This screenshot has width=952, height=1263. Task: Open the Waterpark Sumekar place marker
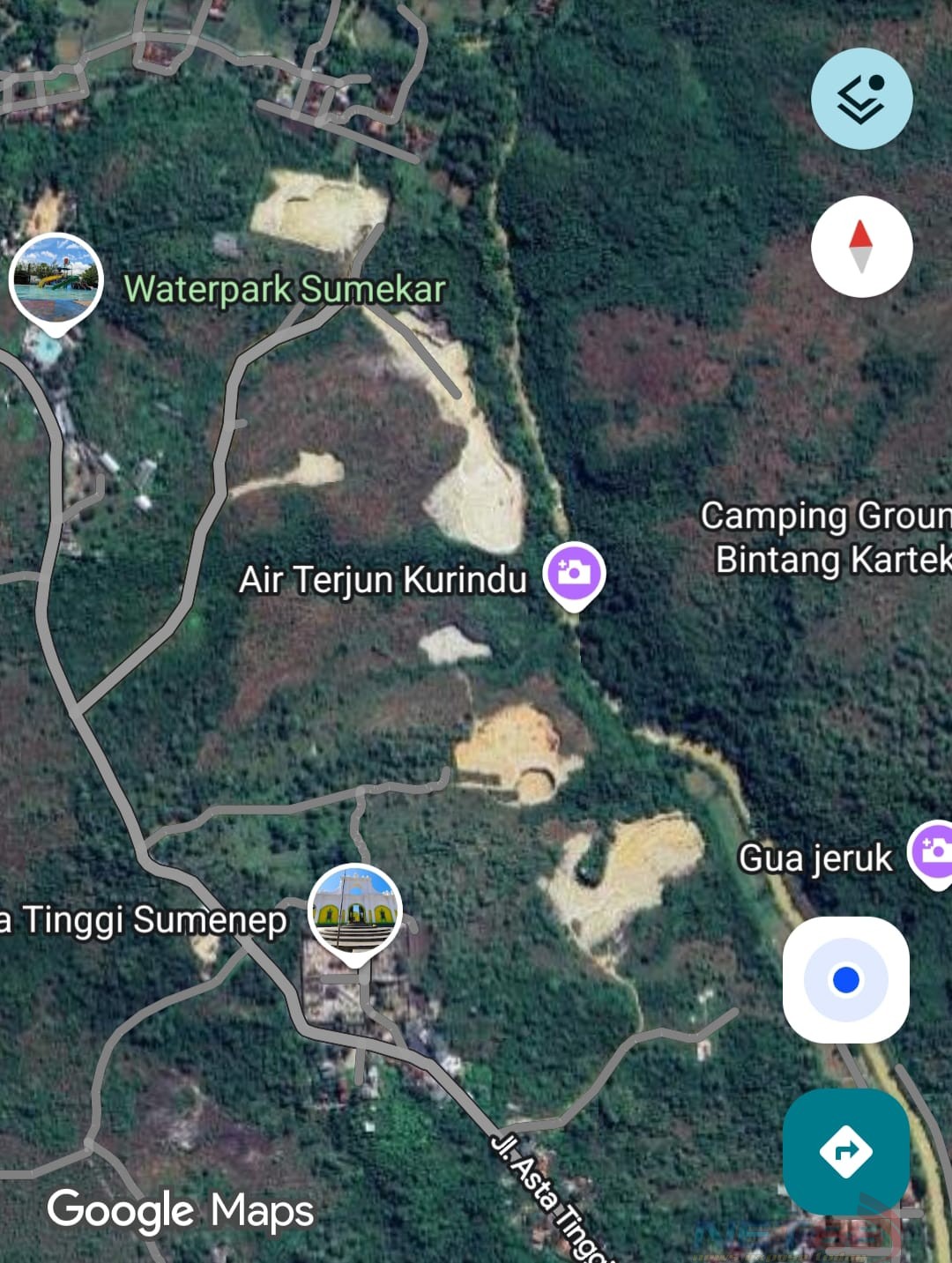coord(56,281)
